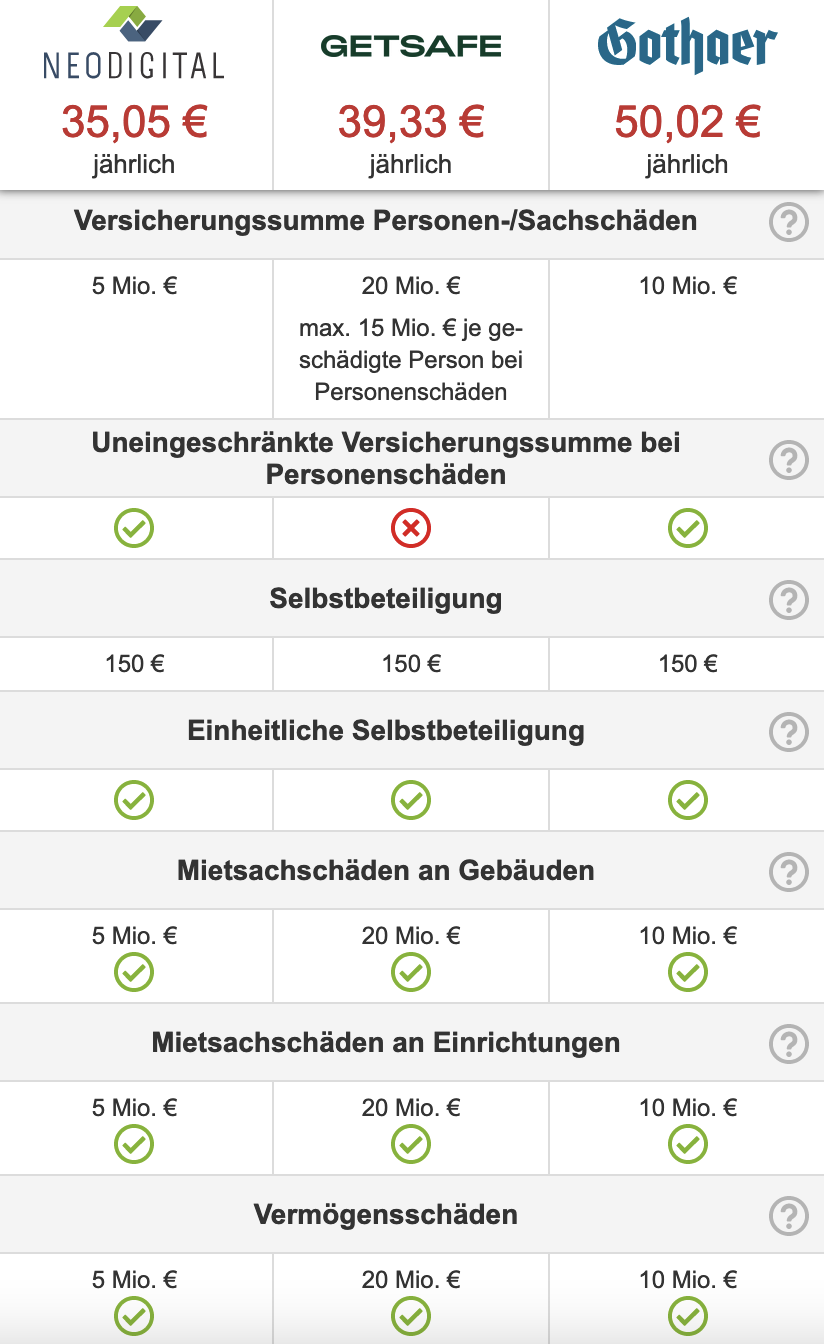Click the Gothaer company logo
This screenshot has height=1344, width=824.
pyautogui.click(x=686, y=42)
